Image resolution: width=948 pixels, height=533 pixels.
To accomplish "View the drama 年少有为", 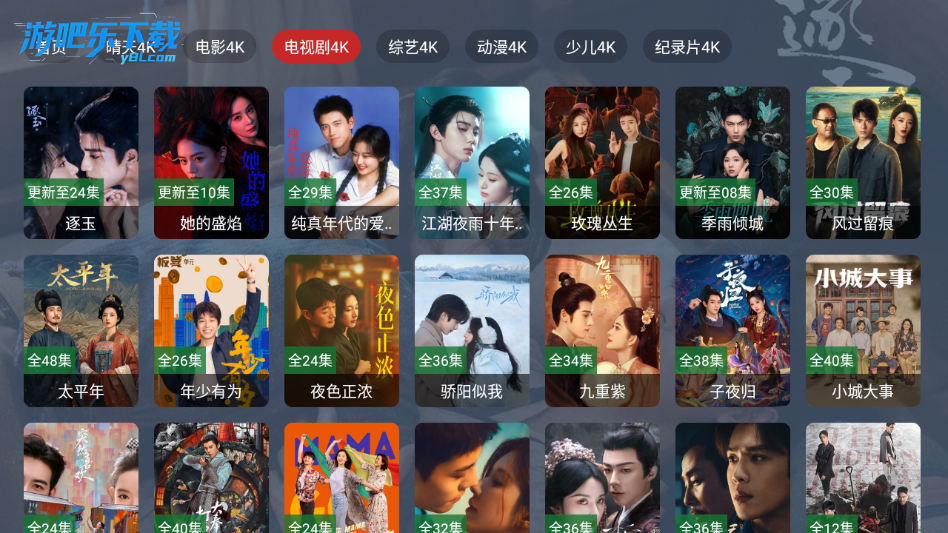I will click(211, 330).
